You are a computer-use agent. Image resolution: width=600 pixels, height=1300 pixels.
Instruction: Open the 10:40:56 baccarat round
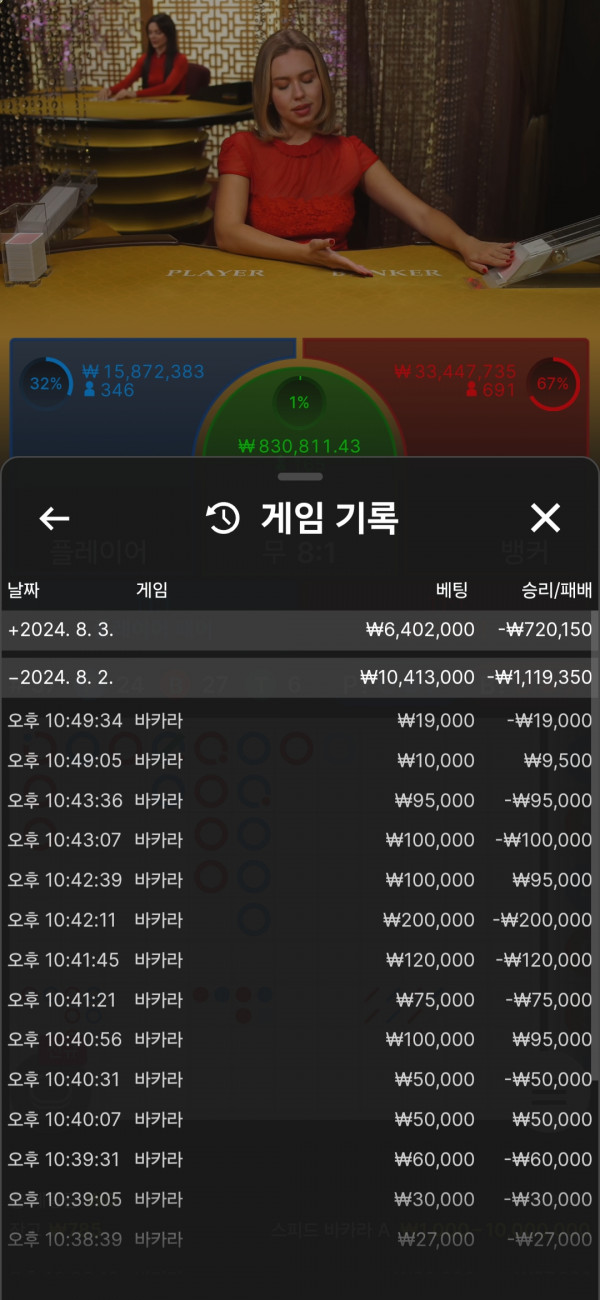(299, 1040)
